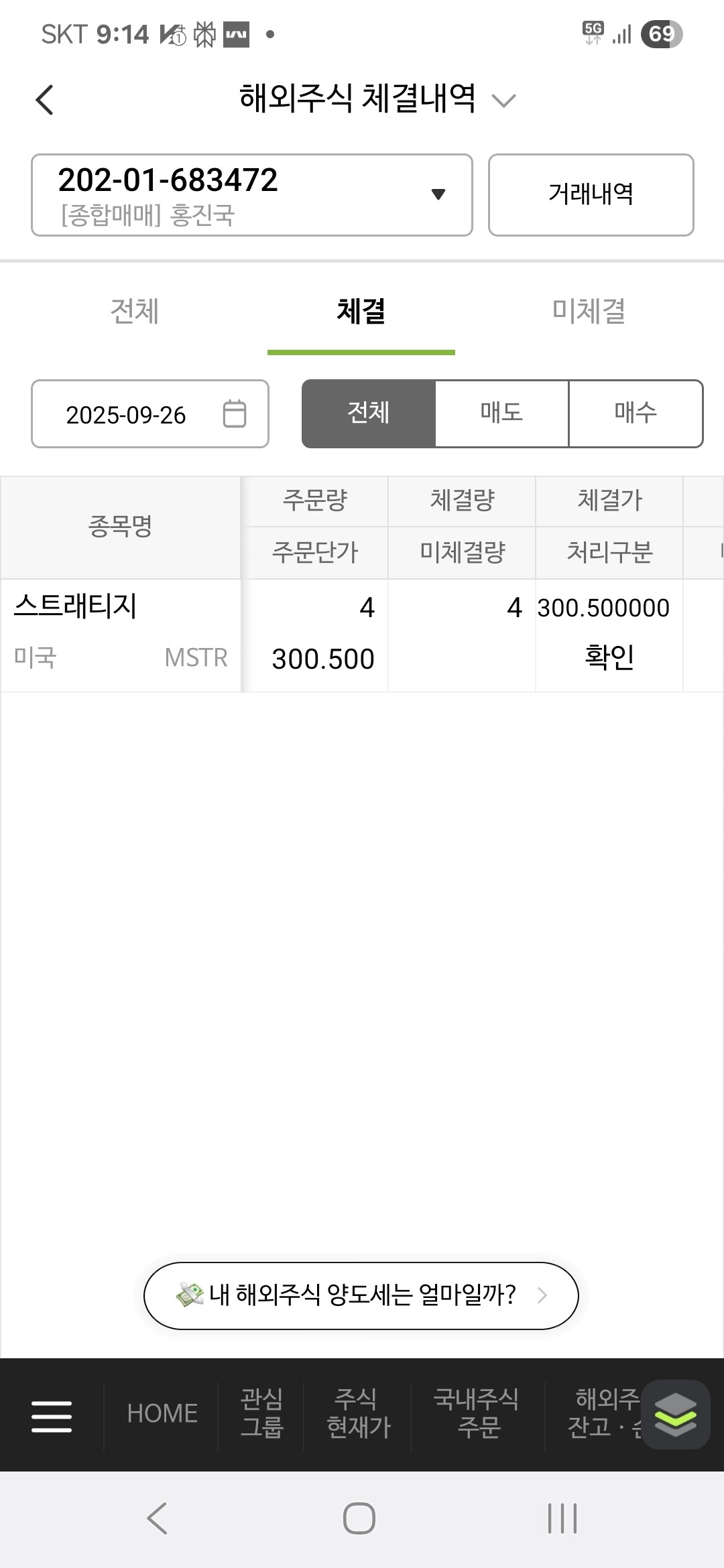Expand the 해외주식 체결내역 title dropdown
Screen dimensions: 724x1568
click(x=377, y=99)
